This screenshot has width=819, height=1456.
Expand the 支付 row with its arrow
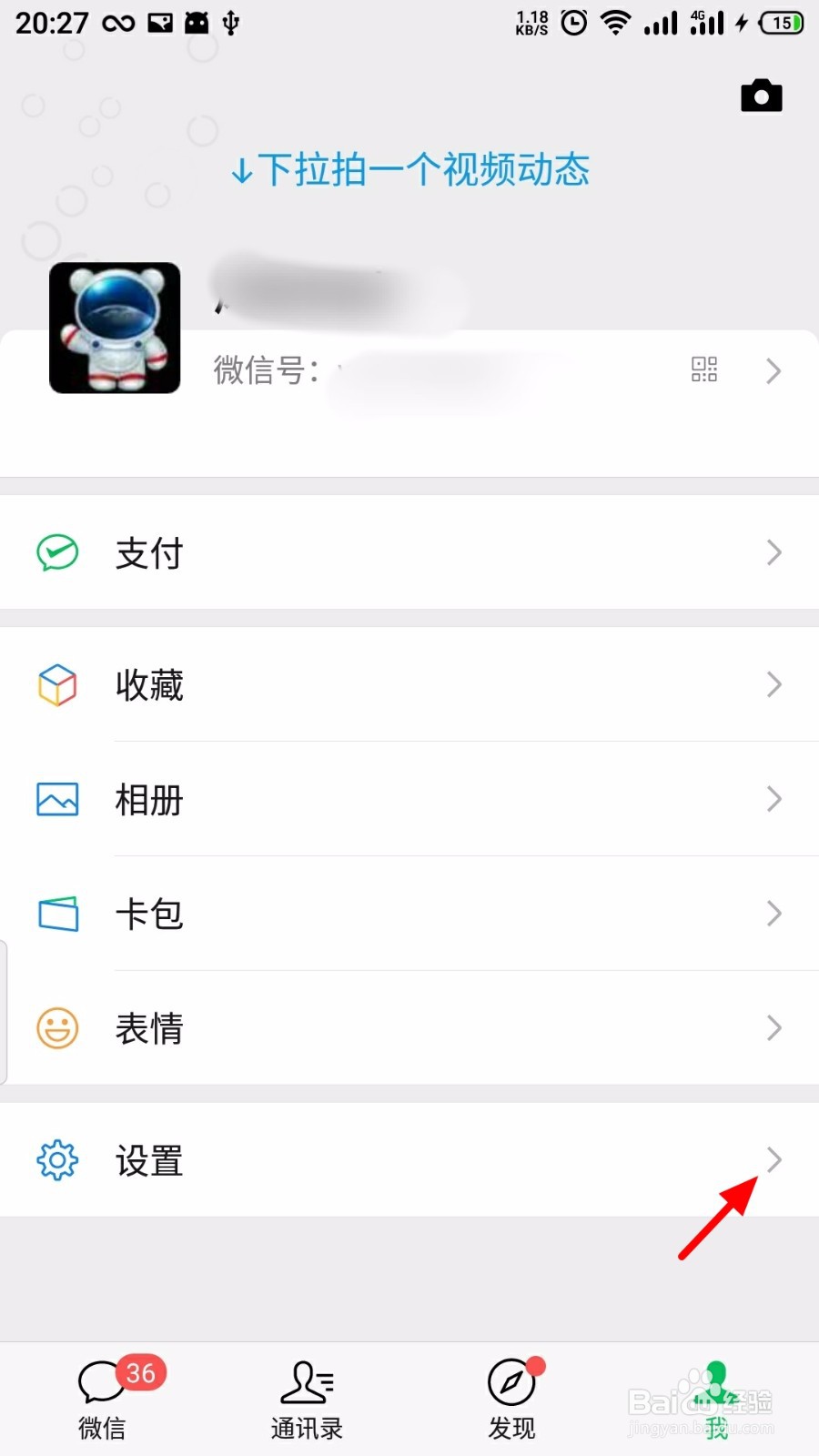pos(773,551)
